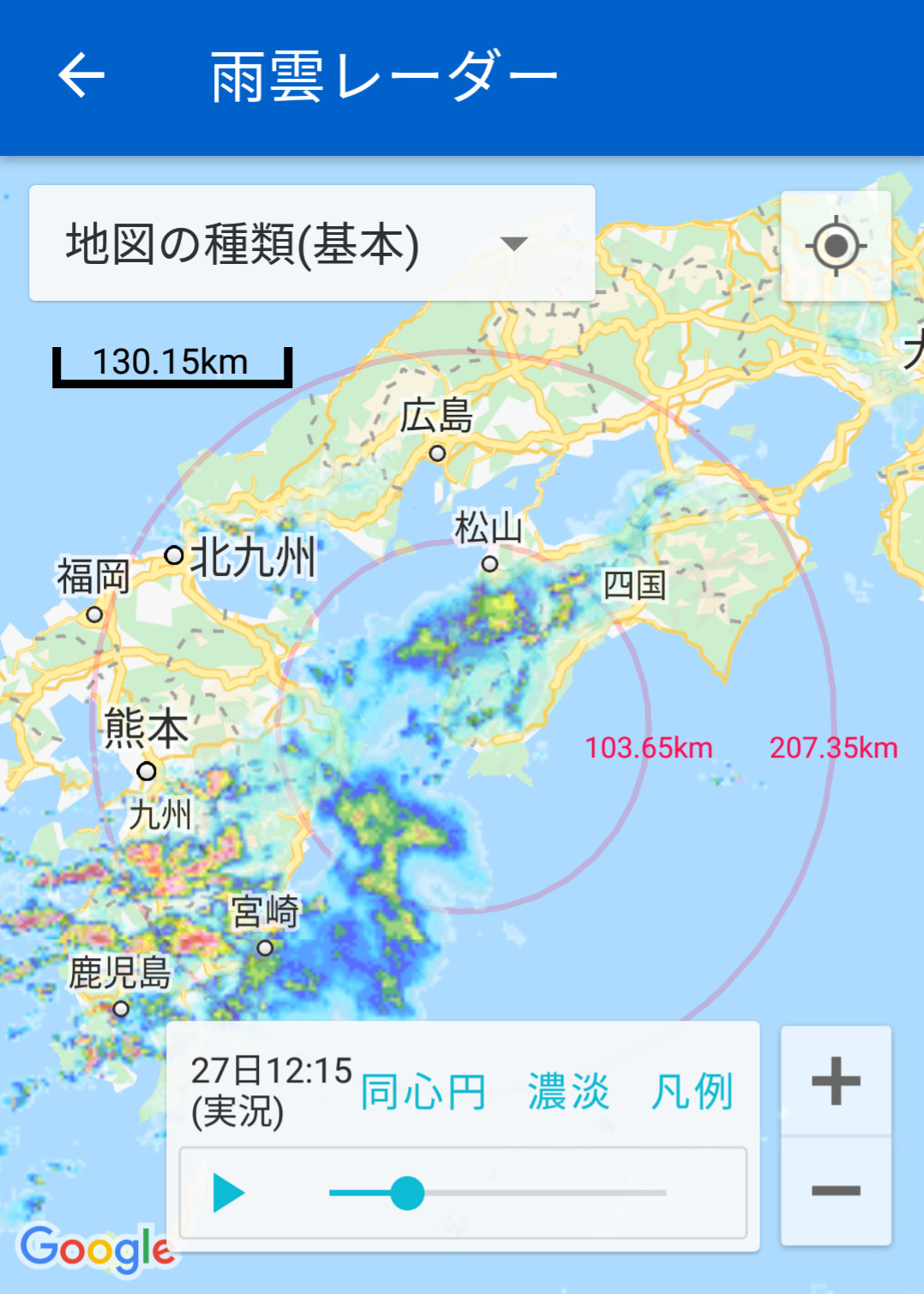Toggle the 同心円 concentric circles option
Screen dimensions: 924x1294
[423, 1092]
